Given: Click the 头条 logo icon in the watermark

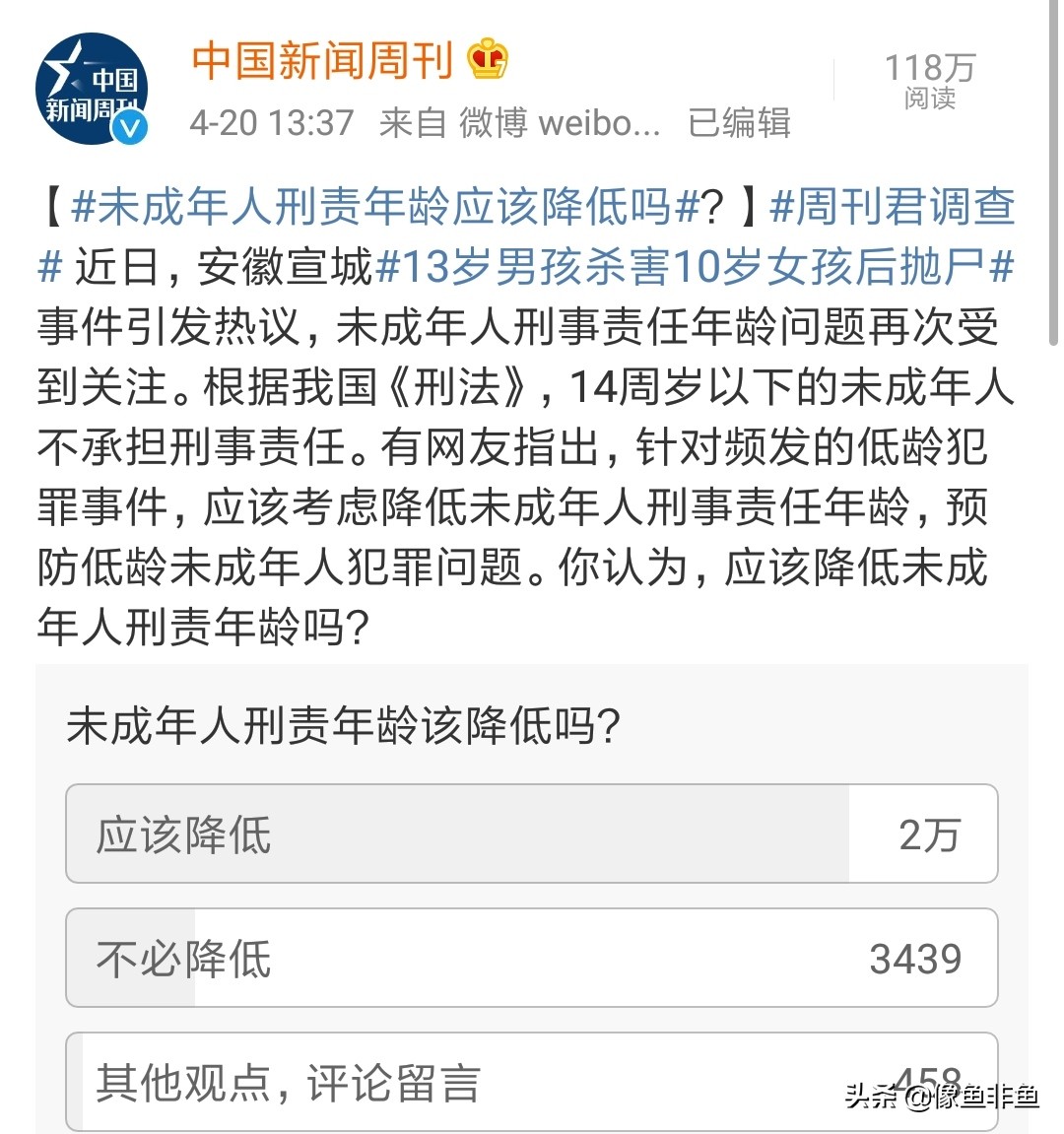Looking at the screenshot, I should [871, 1097].
